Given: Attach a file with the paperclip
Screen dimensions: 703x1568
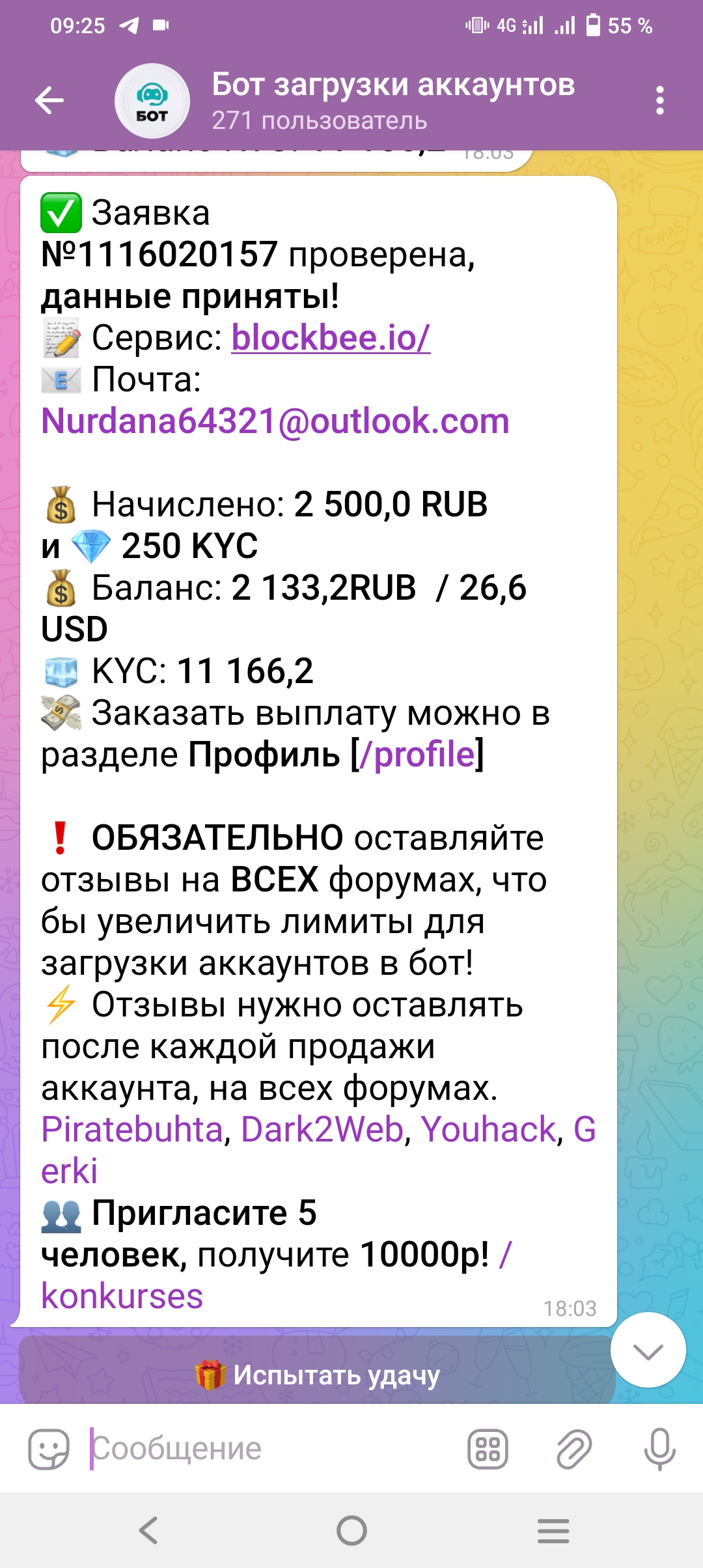Looking at the screenshot, I should [573, 1449].
